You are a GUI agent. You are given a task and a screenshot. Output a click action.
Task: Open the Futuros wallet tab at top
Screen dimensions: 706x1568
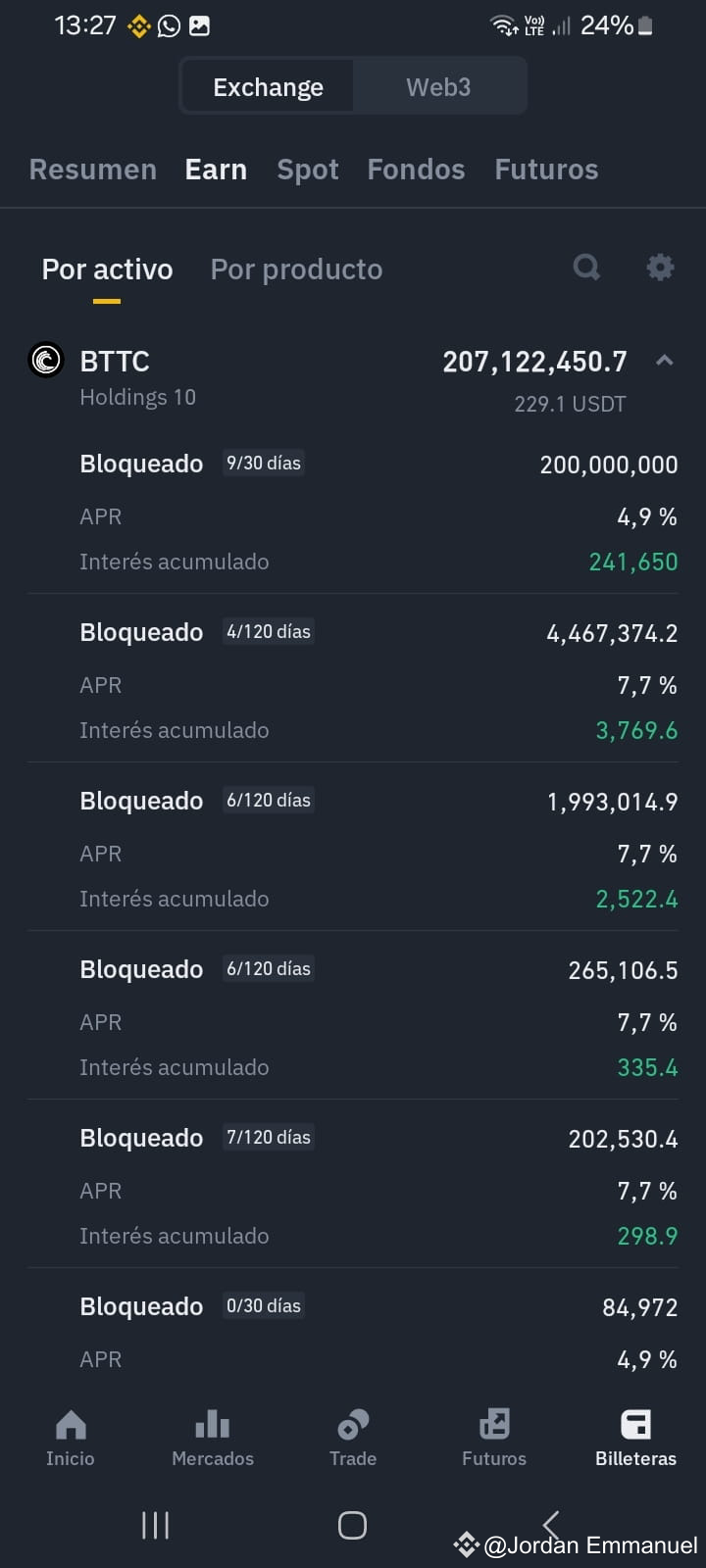pos(546,170)
